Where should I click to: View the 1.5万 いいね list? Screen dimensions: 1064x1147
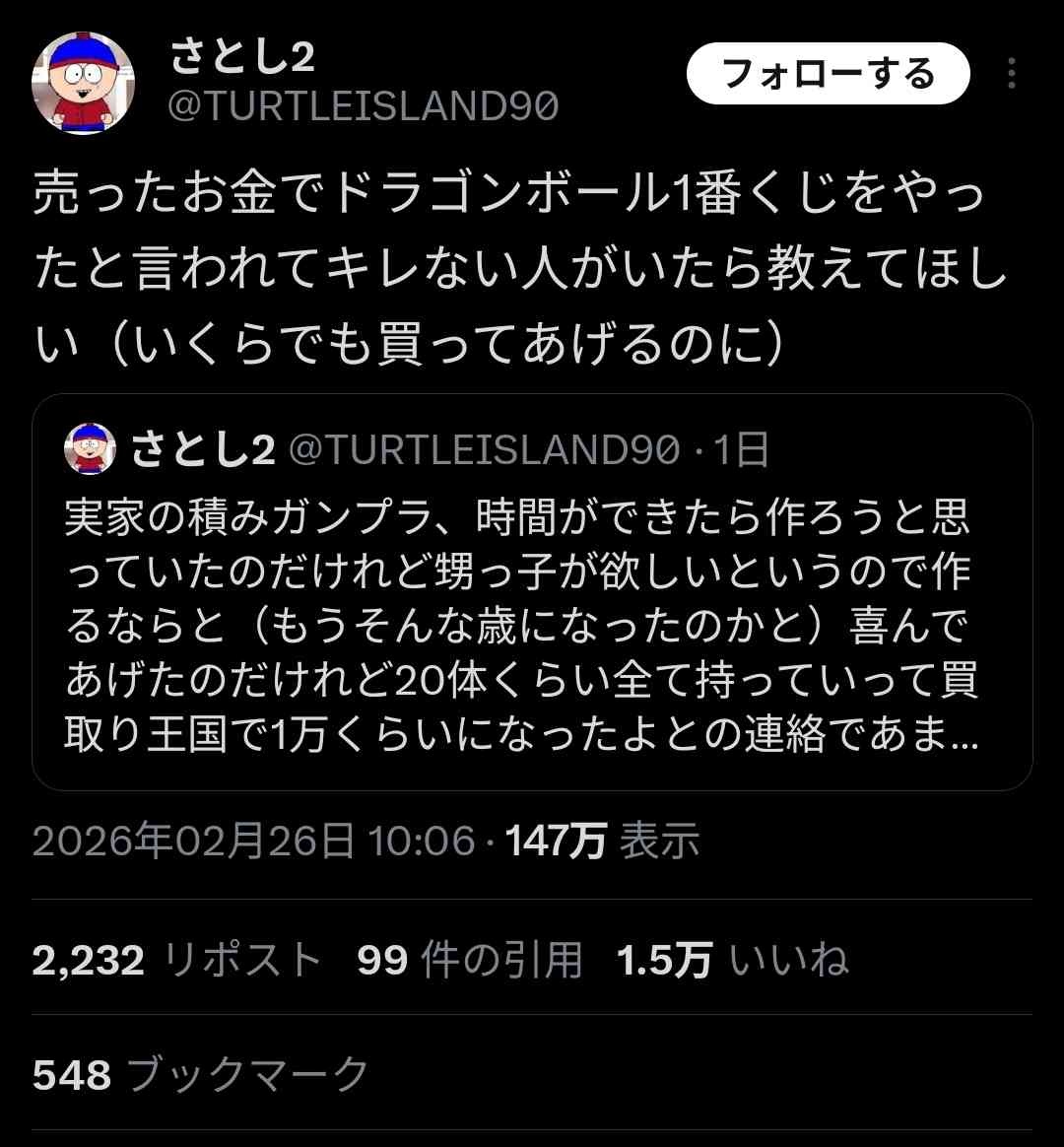(732, 960)
